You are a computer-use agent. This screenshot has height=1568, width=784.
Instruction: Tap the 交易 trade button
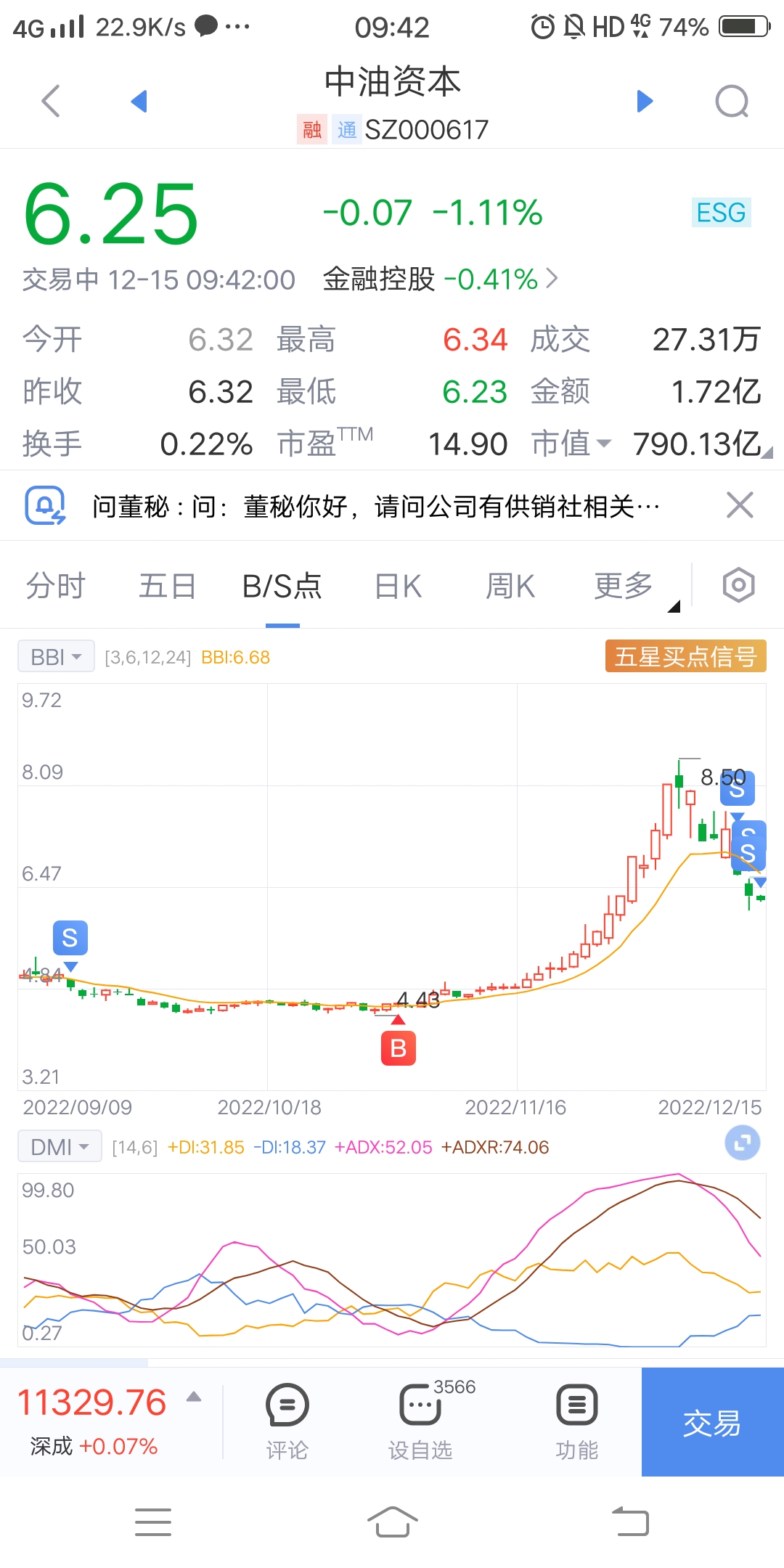tap(712, 1423)
